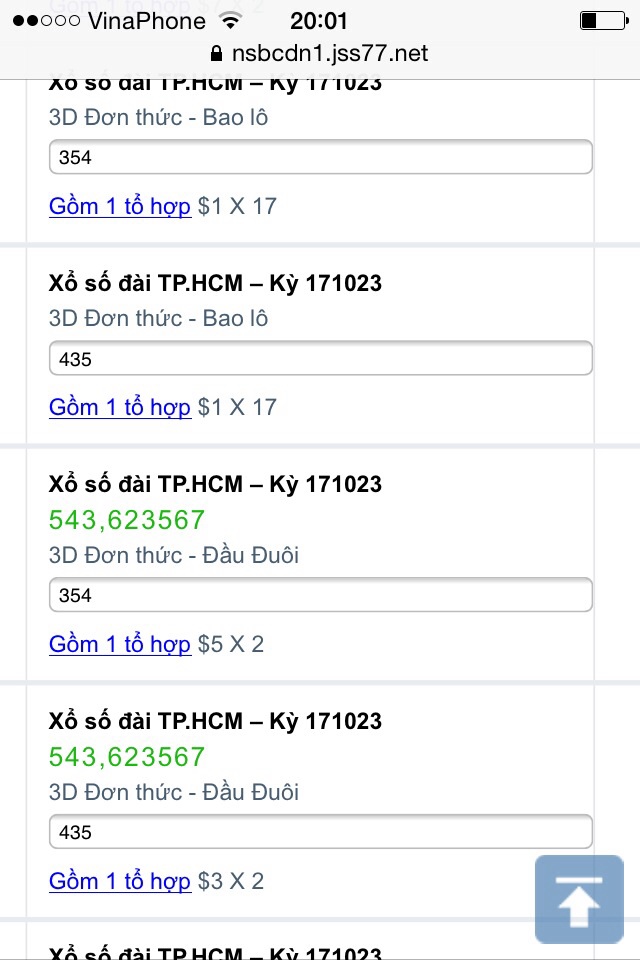Tap the nsbcdn1.jss77.net address bar
The width and height of the screenshot is (640, 960).
point(320,52)
